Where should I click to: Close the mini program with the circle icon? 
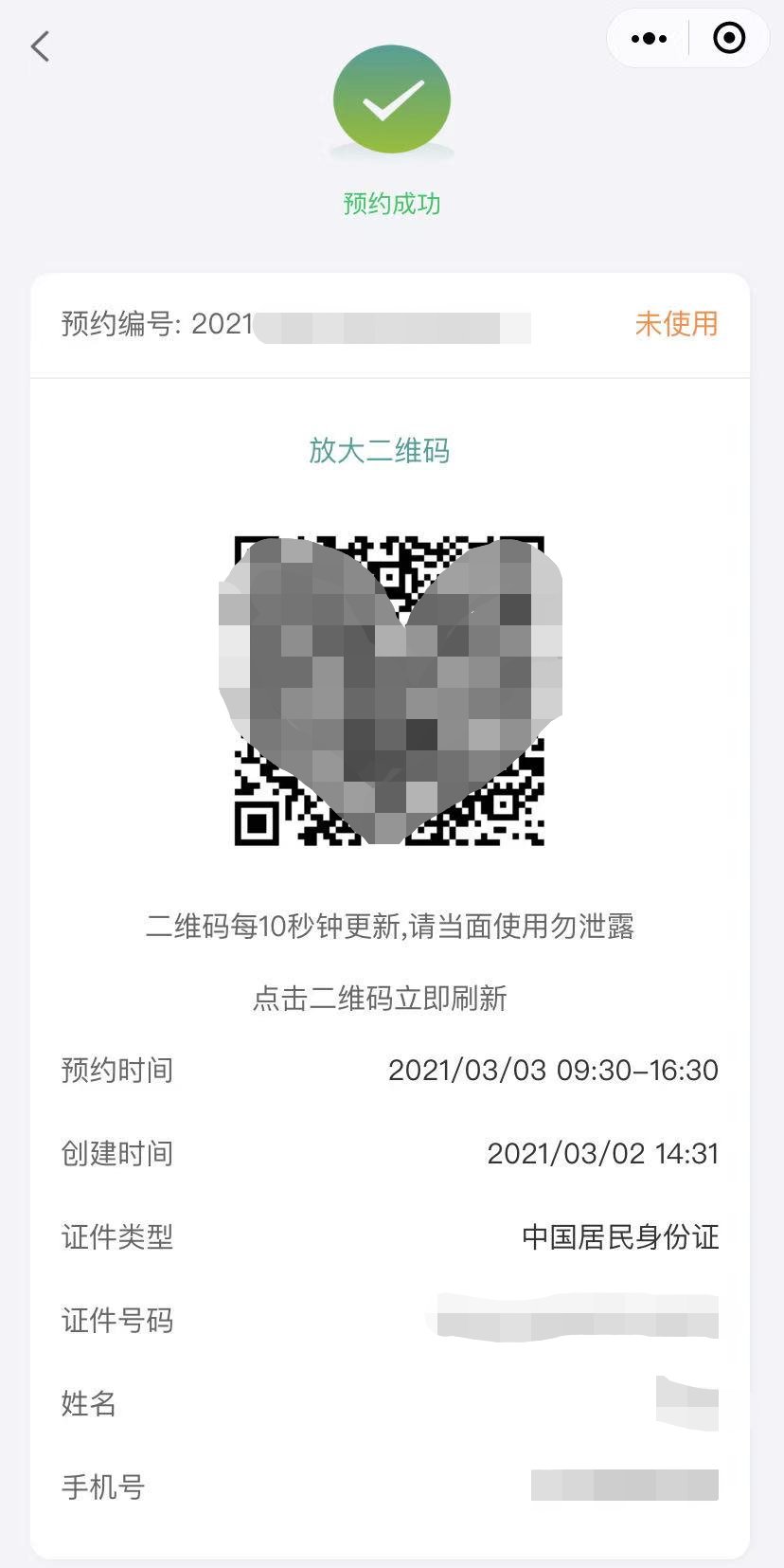[x=728, y=39]
